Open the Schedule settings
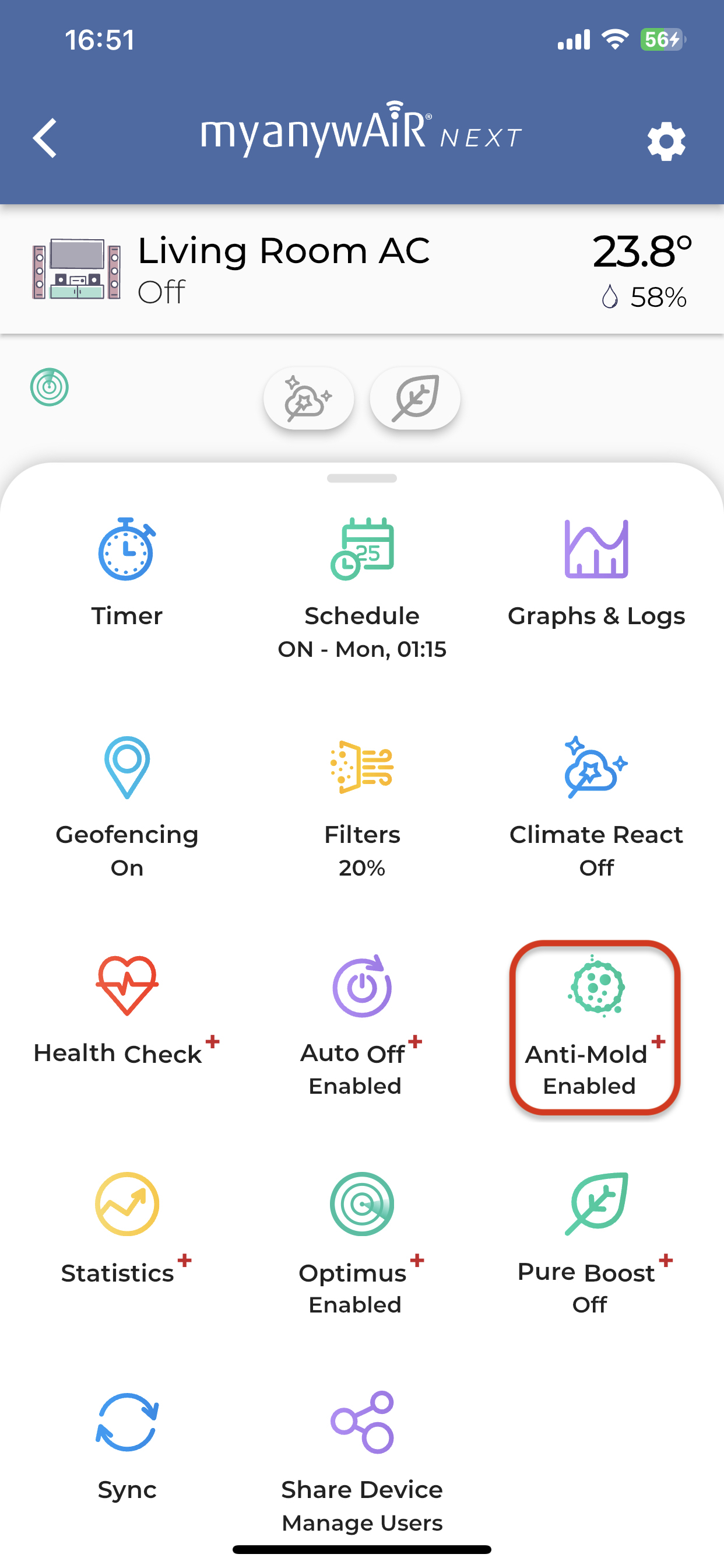 coord(362,584)
